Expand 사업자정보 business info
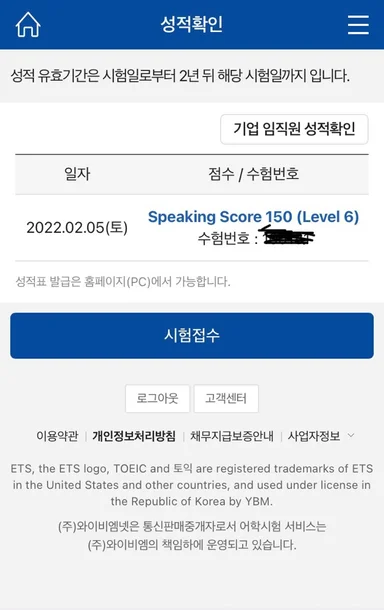This screenshot has height=610, width=384. coord(321,436)
